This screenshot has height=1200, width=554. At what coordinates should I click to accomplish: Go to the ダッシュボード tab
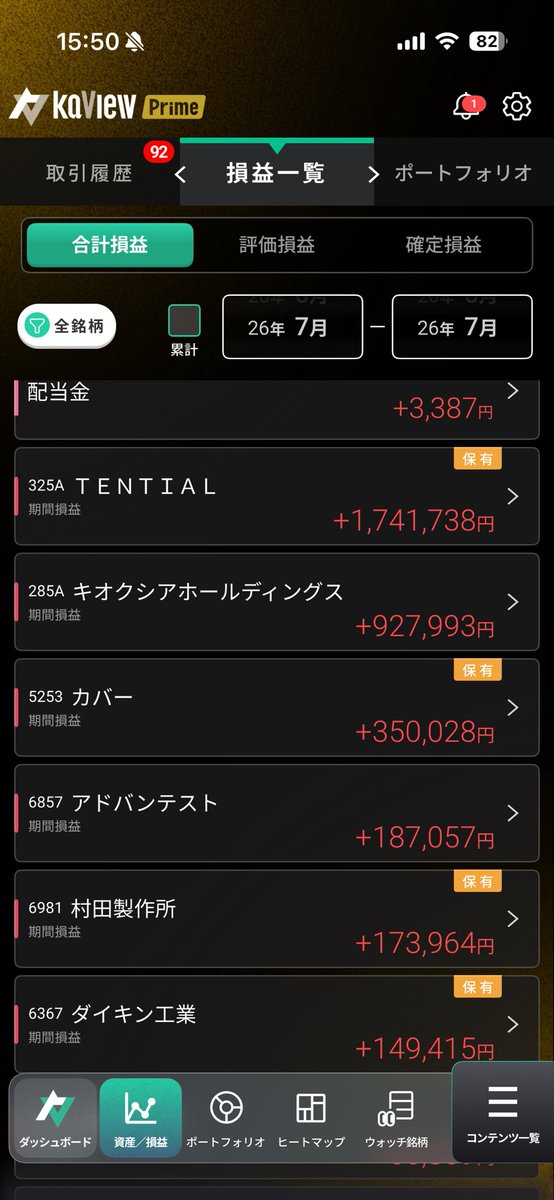click(55, 1117)
